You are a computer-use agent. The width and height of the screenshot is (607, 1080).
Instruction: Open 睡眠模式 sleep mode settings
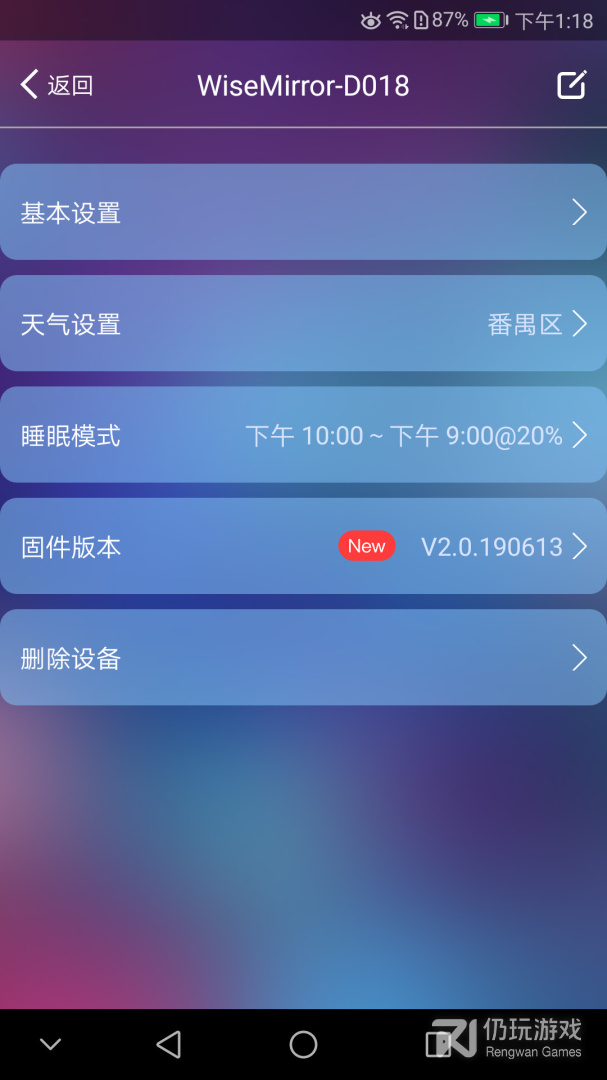tap(303, 435)
